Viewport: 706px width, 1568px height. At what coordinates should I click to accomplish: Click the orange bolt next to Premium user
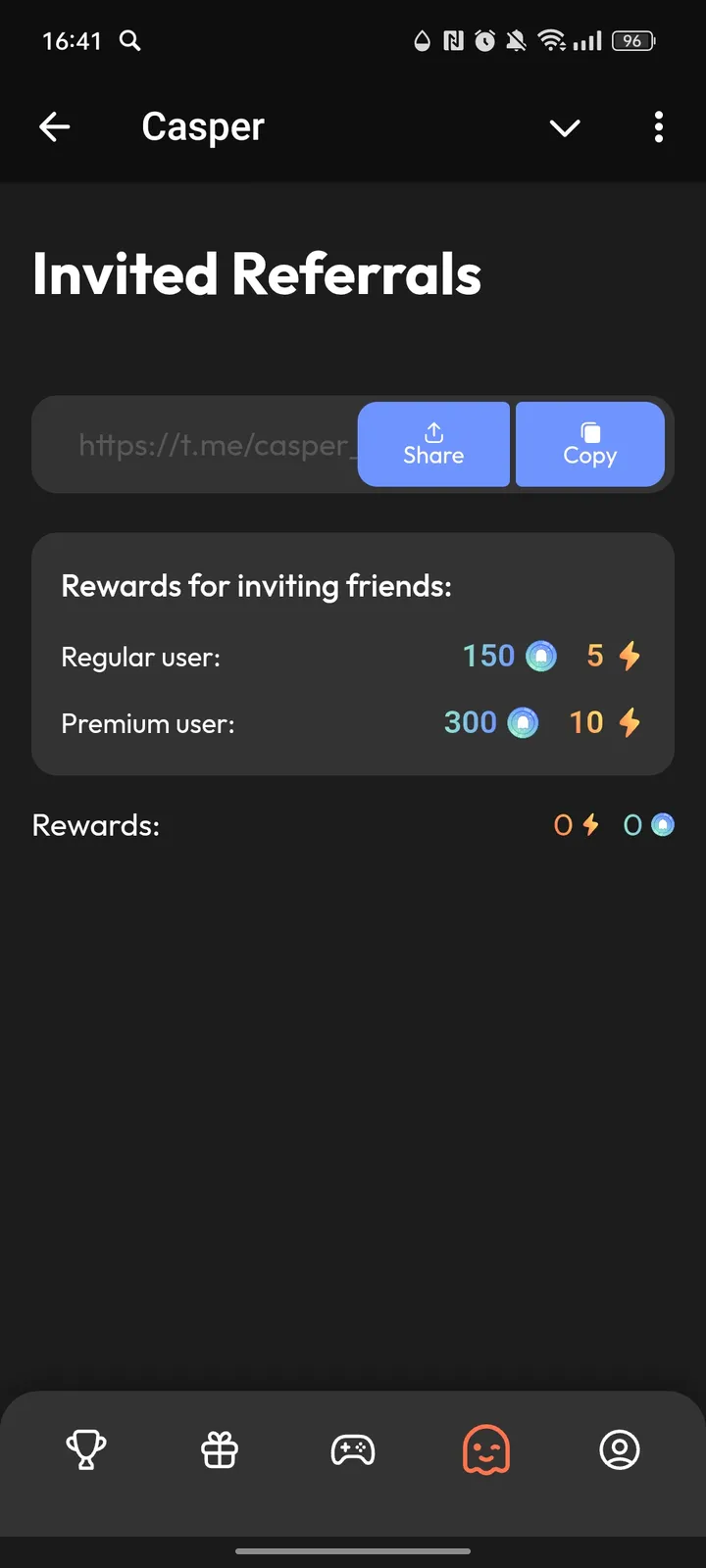pyautogui.click(x=630, y=722)
